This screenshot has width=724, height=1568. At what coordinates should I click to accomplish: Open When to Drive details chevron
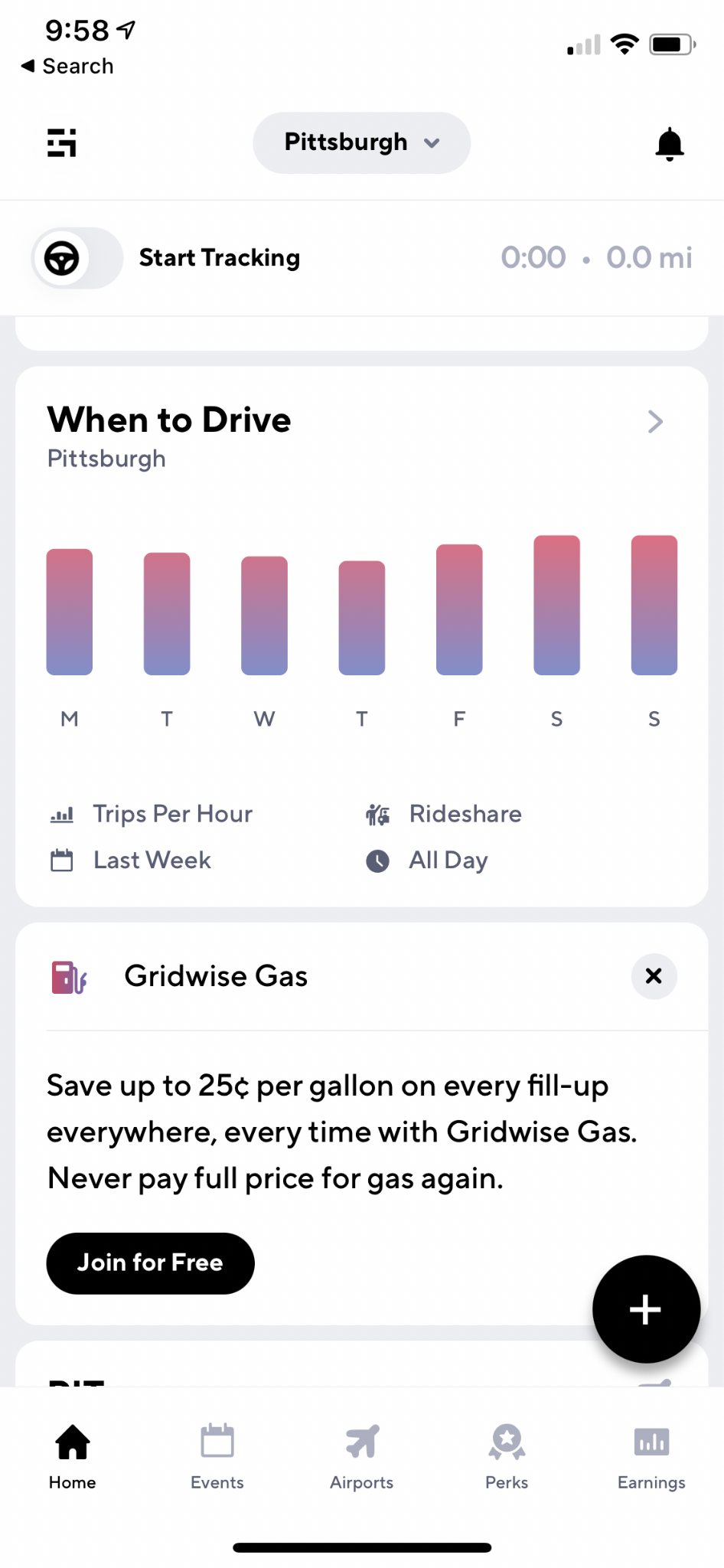(655, 421)
